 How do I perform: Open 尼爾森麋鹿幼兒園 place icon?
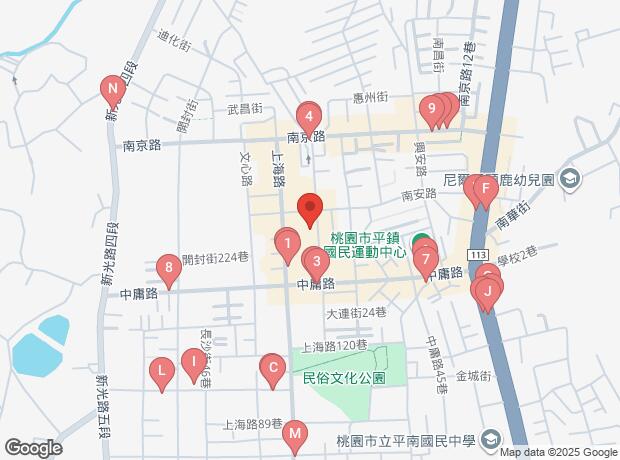pyautogui.click(x=570, y=180)
